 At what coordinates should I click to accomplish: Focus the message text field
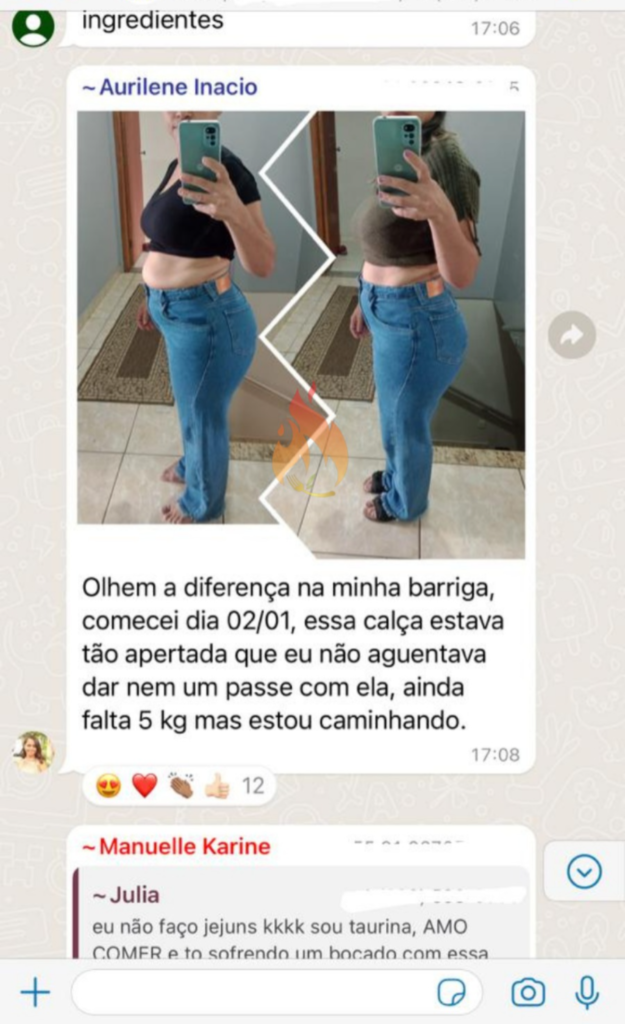coord(250,992)
